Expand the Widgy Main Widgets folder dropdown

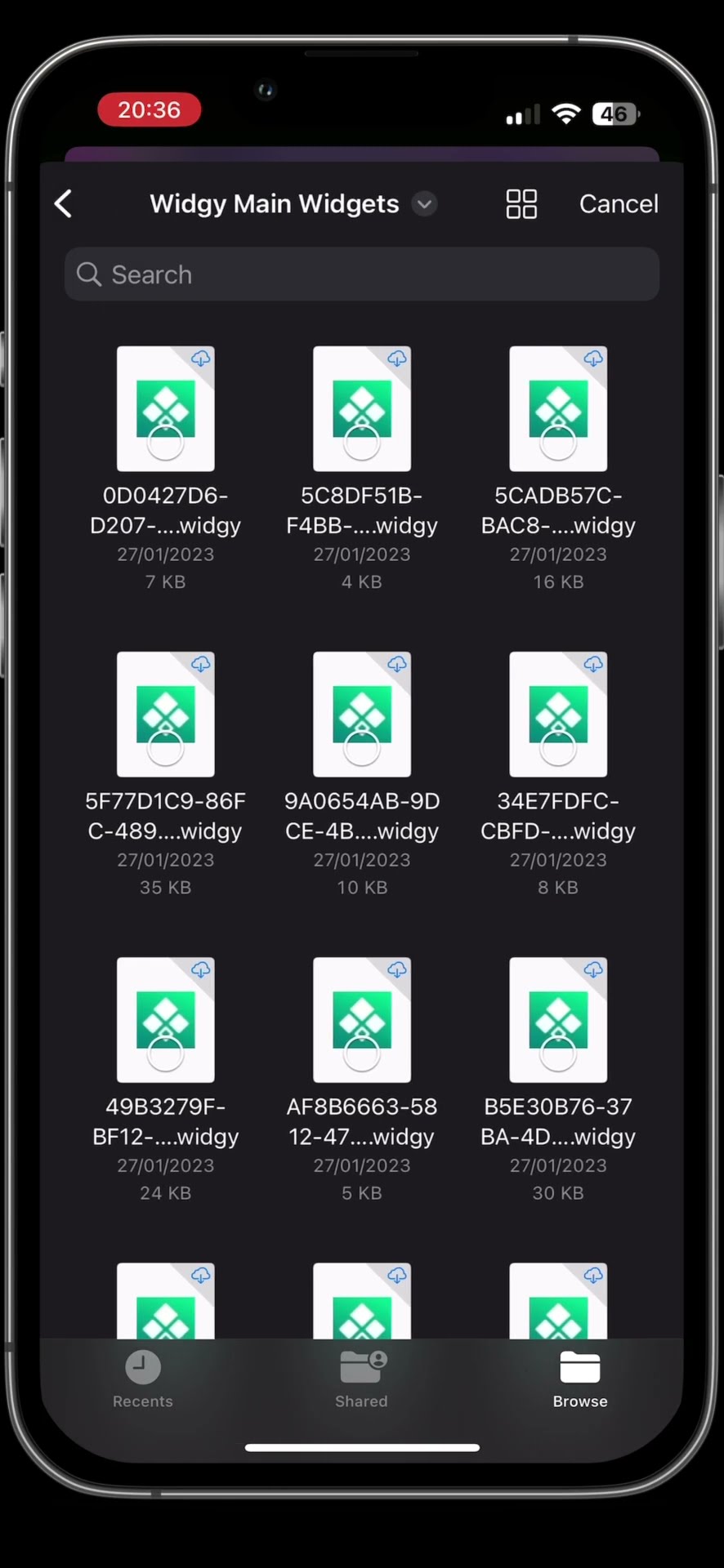[x=424, y=204]
